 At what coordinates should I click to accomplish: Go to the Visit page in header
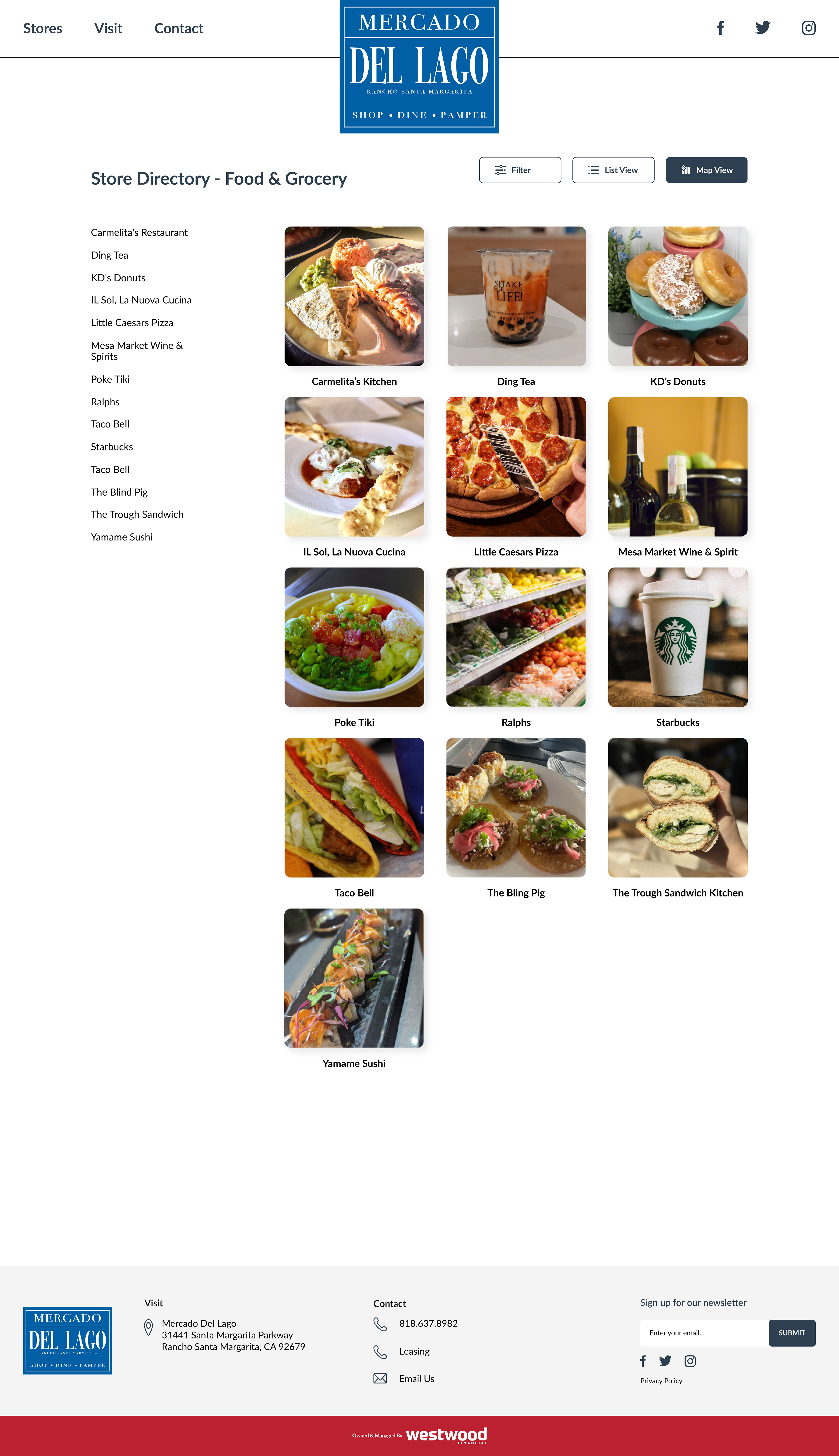pos(108,28)
